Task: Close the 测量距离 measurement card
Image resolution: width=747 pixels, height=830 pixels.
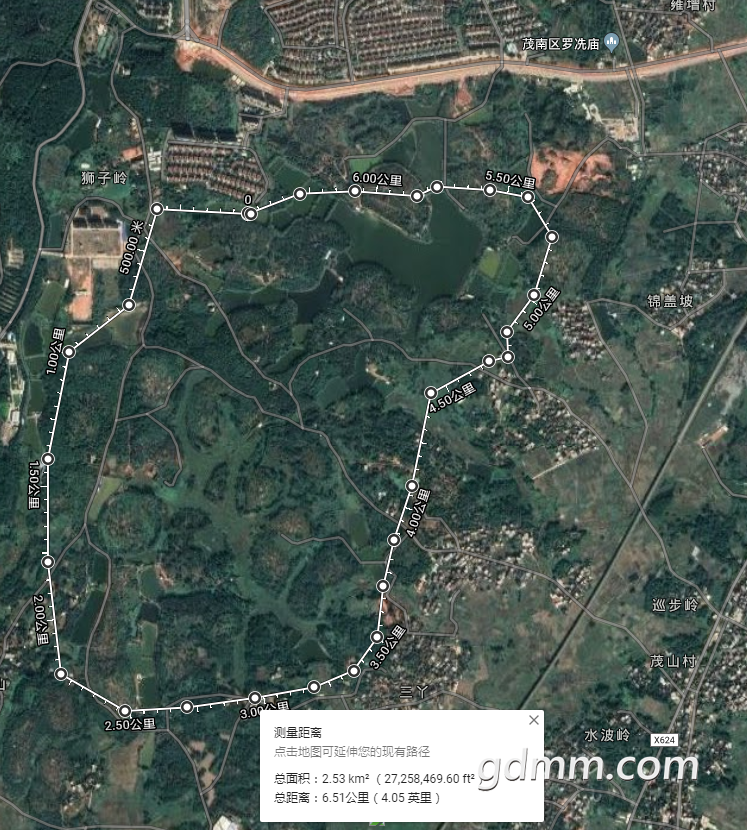Action: pyautogui.click(x=533, y=720)
